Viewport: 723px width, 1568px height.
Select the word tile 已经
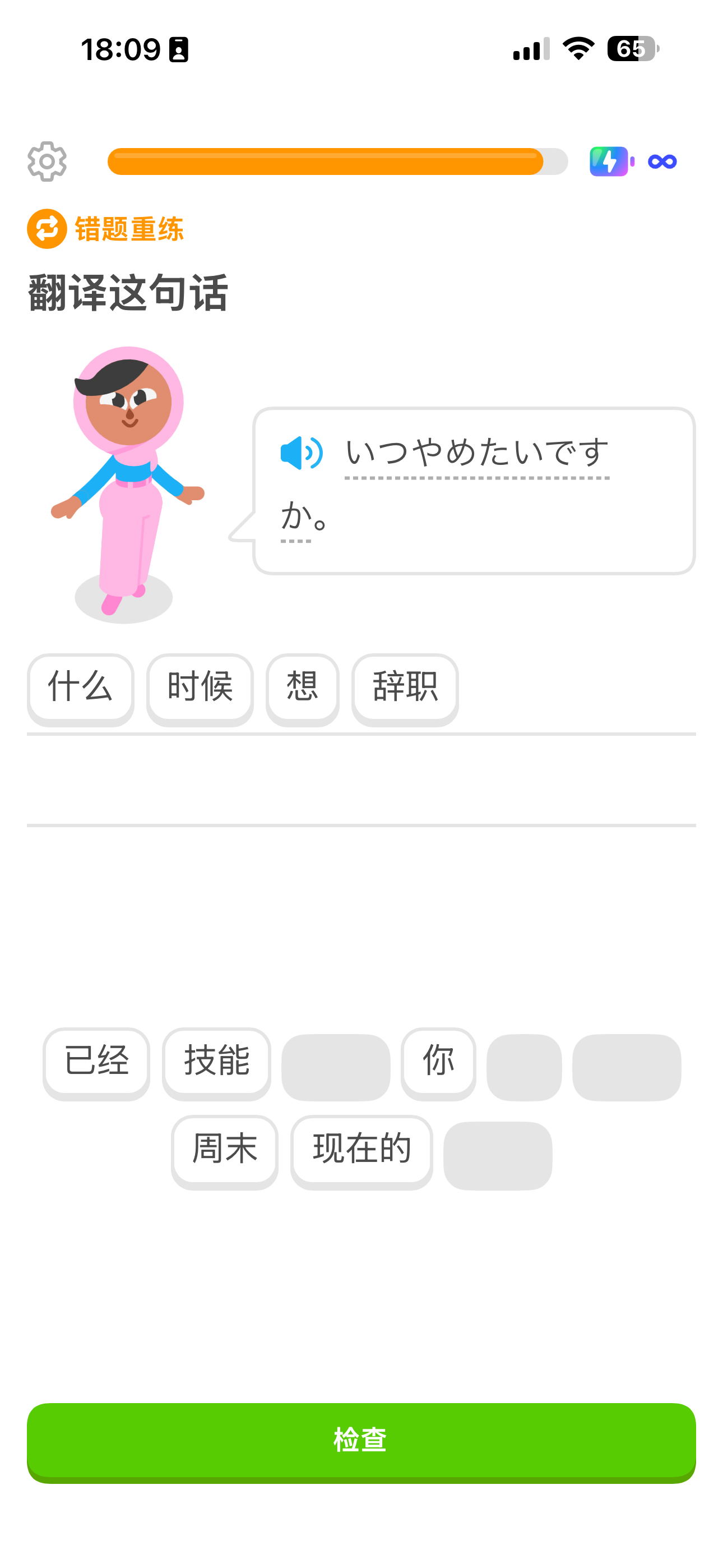coord(96,1062)
